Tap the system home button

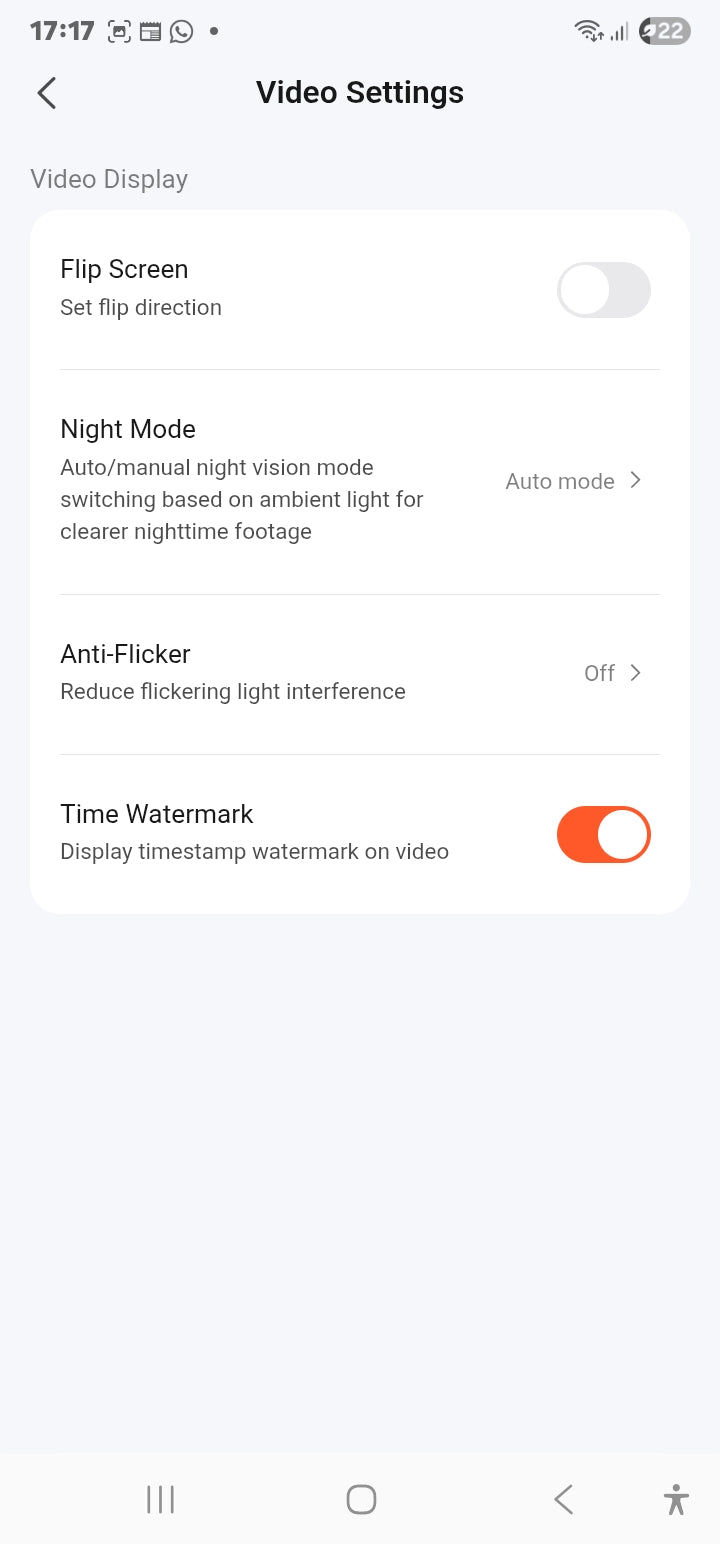point(361,1499)
